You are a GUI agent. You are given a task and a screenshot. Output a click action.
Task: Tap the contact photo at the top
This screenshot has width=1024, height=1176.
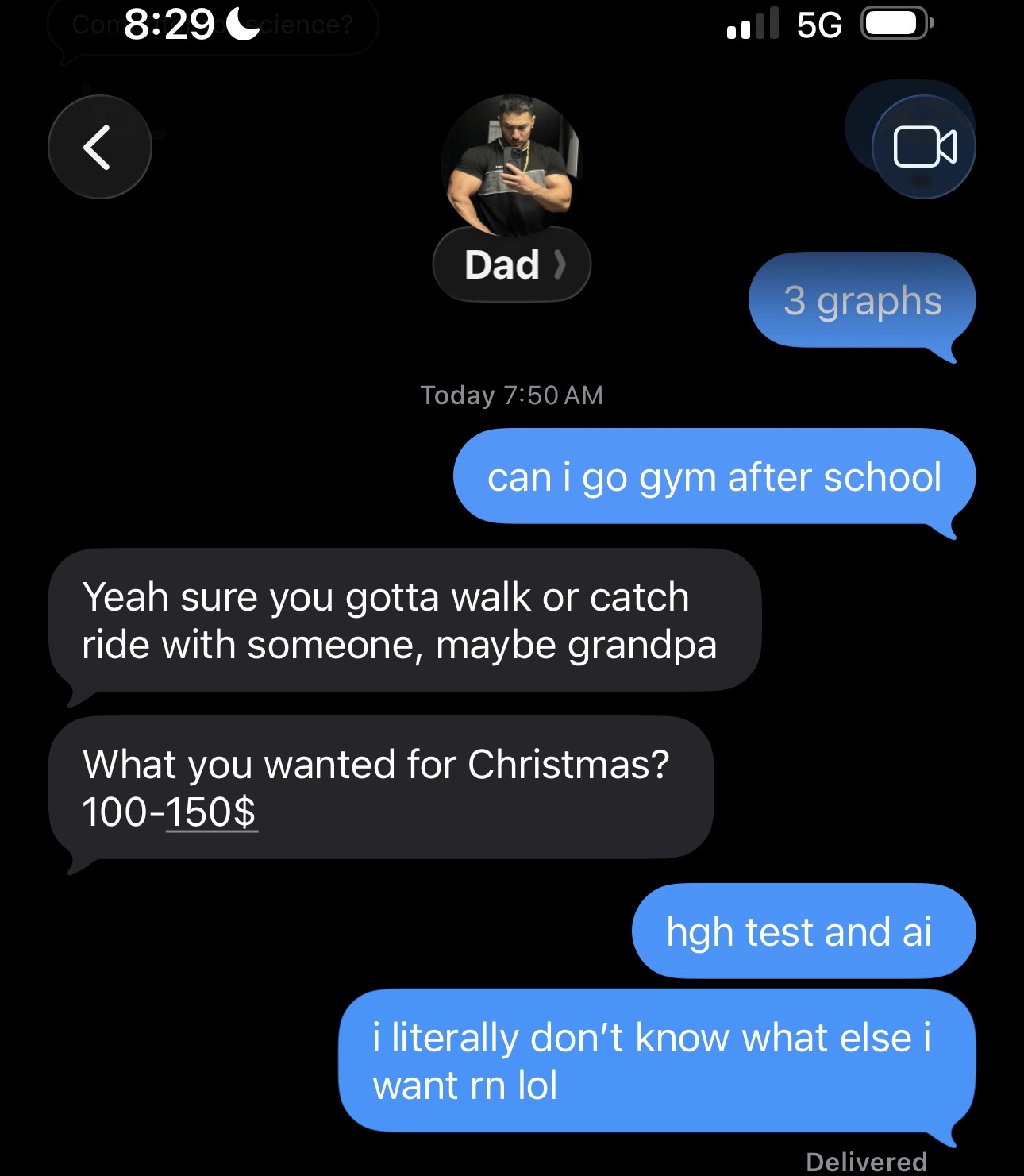(x=512, y=165)
